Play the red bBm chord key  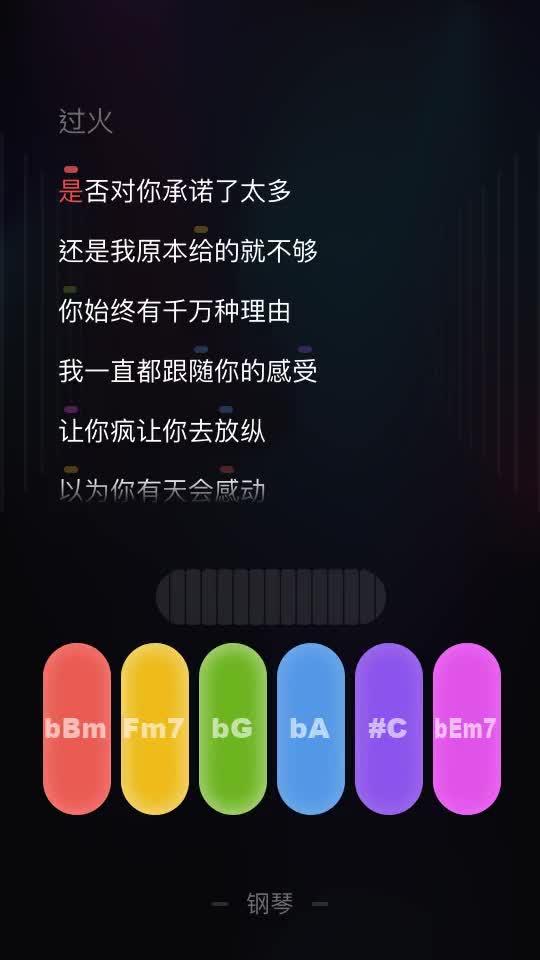tap(77, 729)
